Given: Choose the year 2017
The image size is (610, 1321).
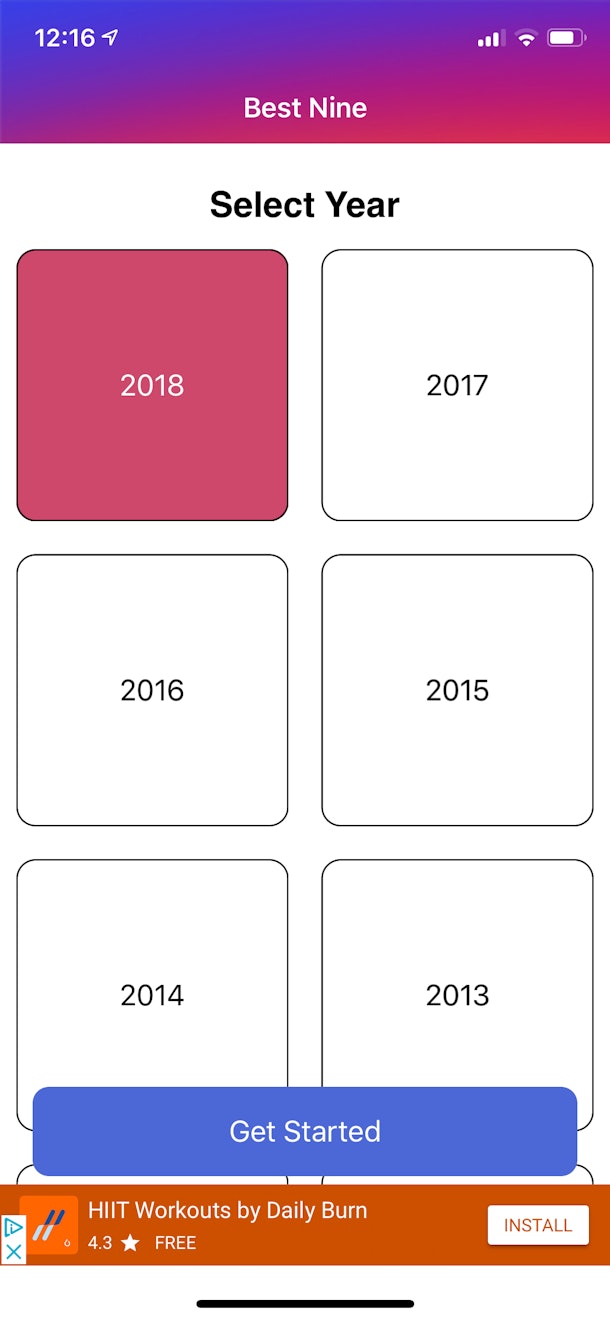Looking at the screenshot, I should pos(457,385).
